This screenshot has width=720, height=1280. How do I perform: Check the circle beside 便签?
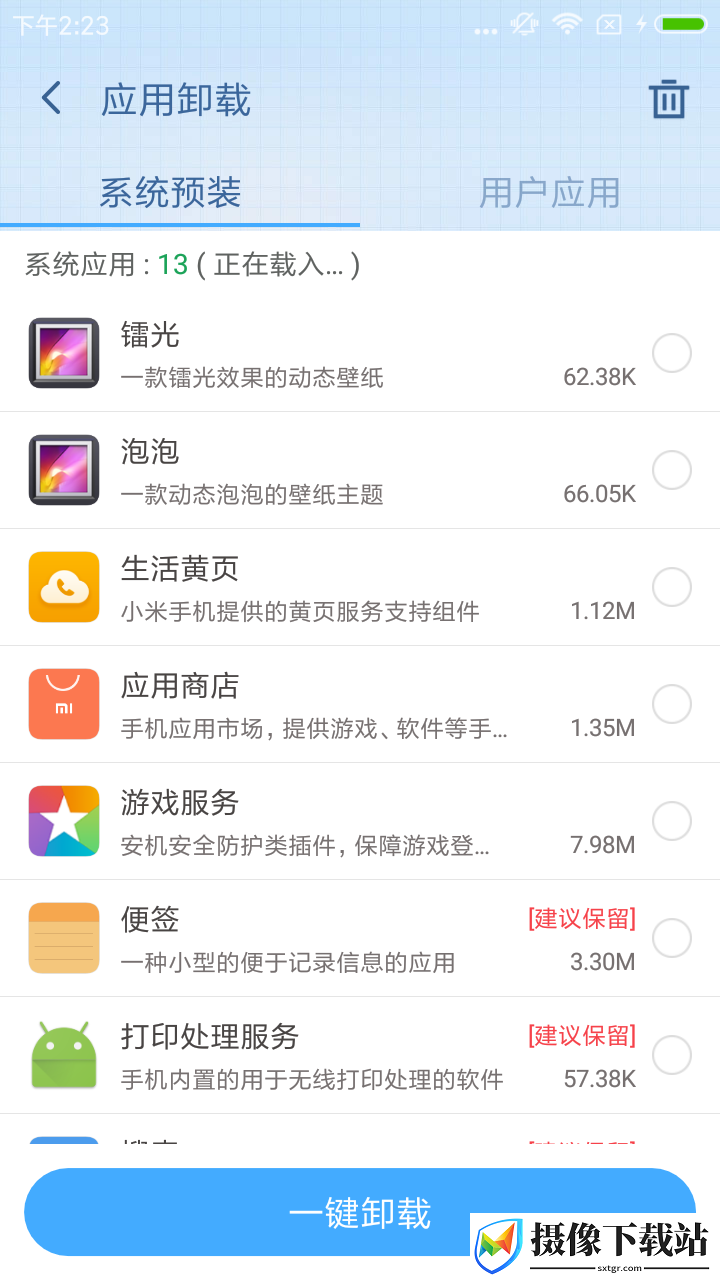(x=672, y=938)
